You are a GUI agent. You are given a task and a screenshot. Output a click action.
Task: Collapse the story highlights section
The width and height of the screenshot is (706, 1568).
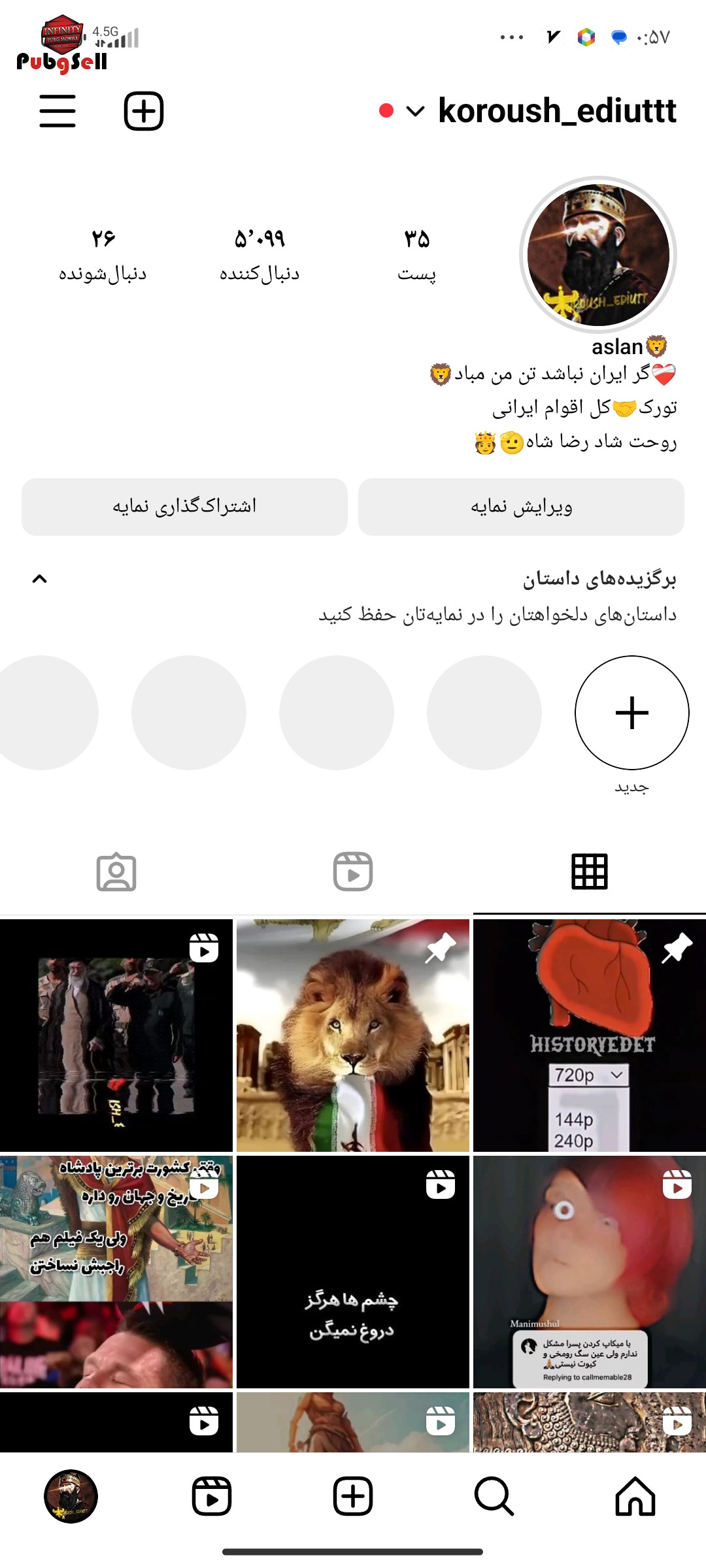click(x=40, y=579)
